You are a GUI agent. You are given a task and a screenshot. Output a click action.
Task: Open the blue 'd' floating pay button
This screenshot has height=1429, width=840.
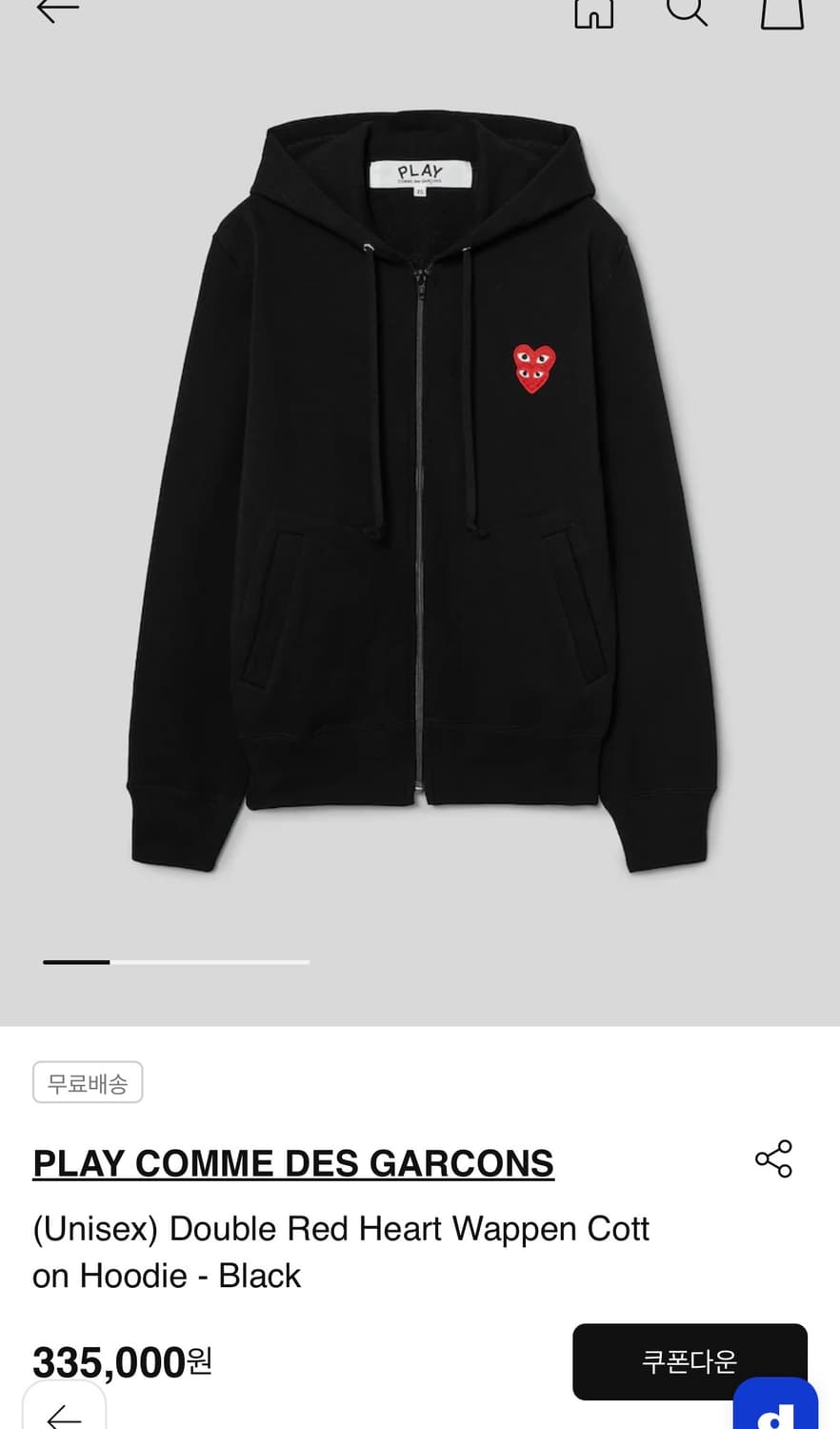coord(776,1410)
